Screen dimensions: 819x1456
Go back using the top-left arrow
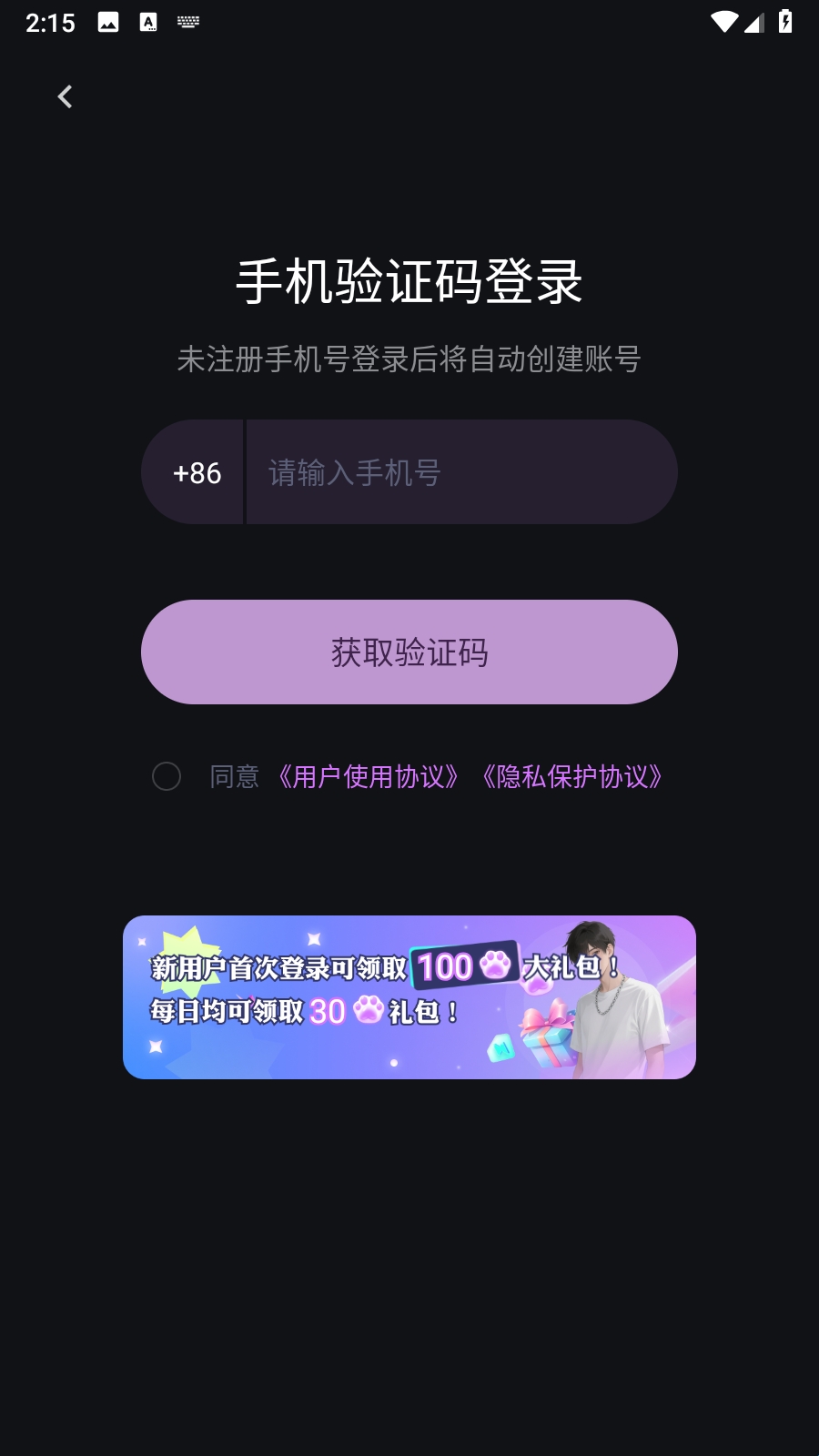pos(65,96)
